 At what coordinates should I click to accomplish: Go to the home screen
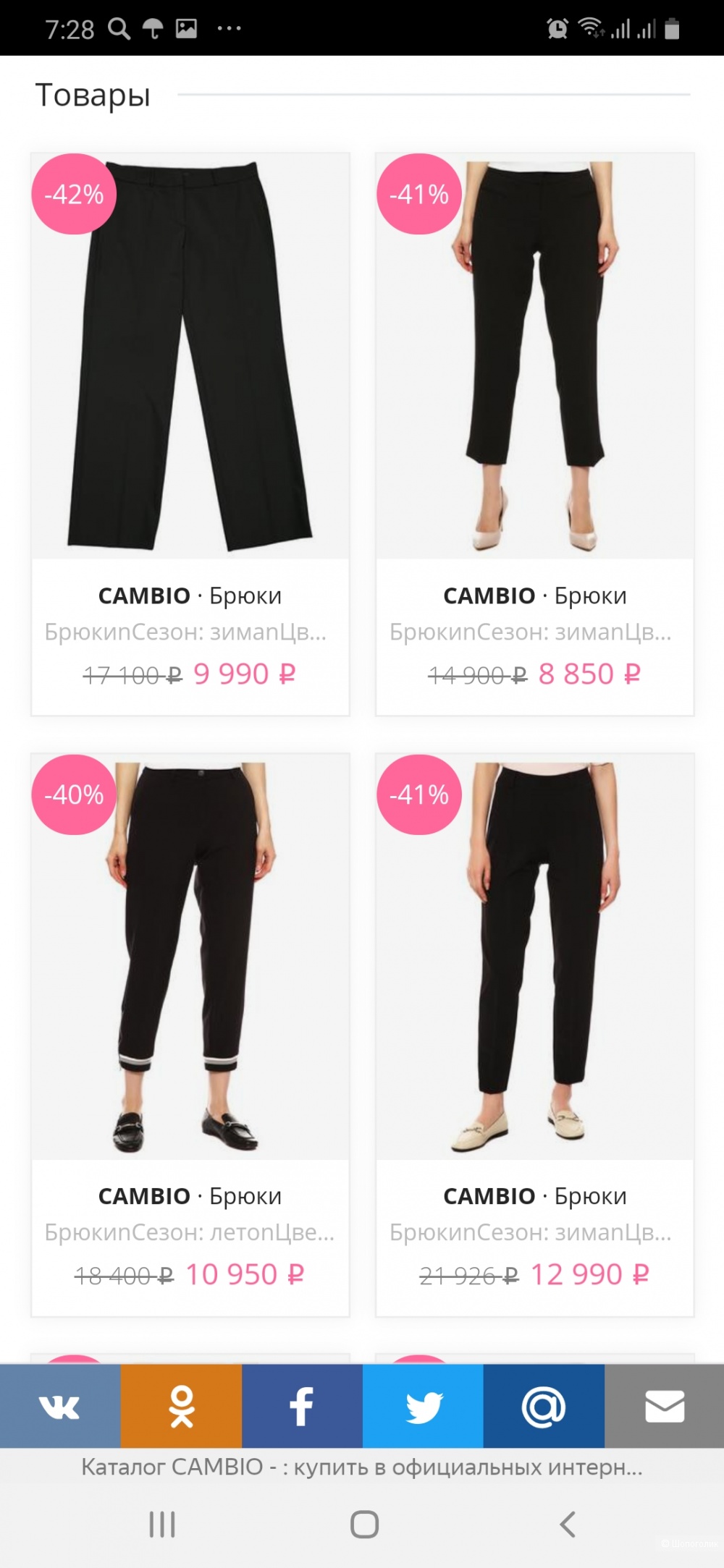point(364,1524)
